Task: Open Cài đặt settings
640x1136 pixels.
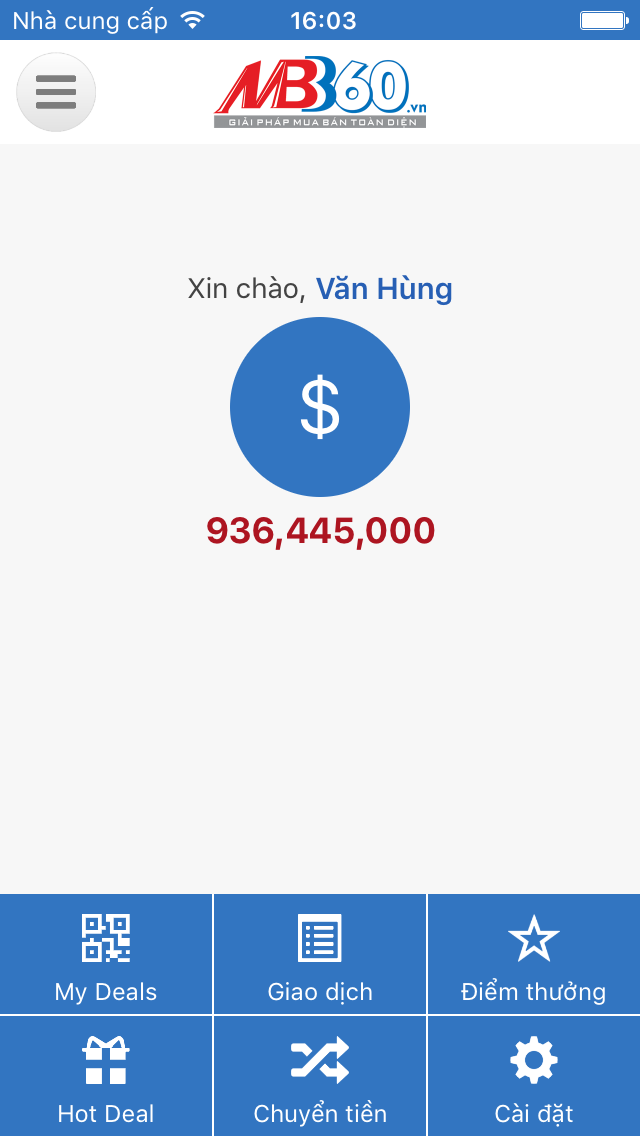Action: [533, 1076]
